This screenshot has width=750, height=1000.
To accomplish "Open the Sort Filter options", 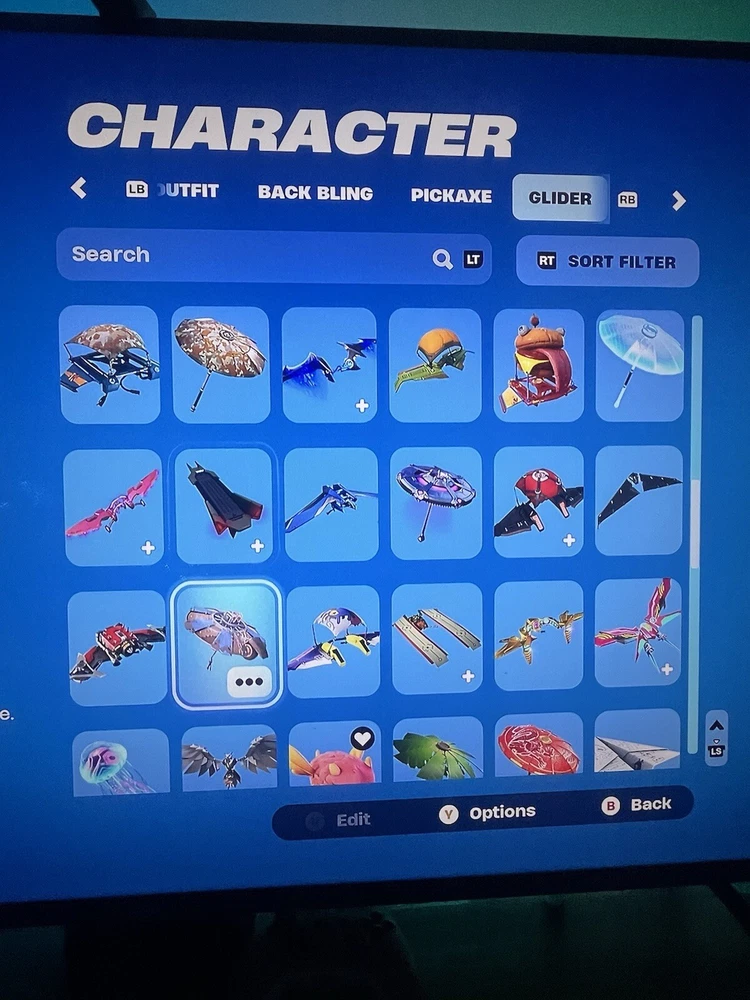I will click(x=607, y=262).
